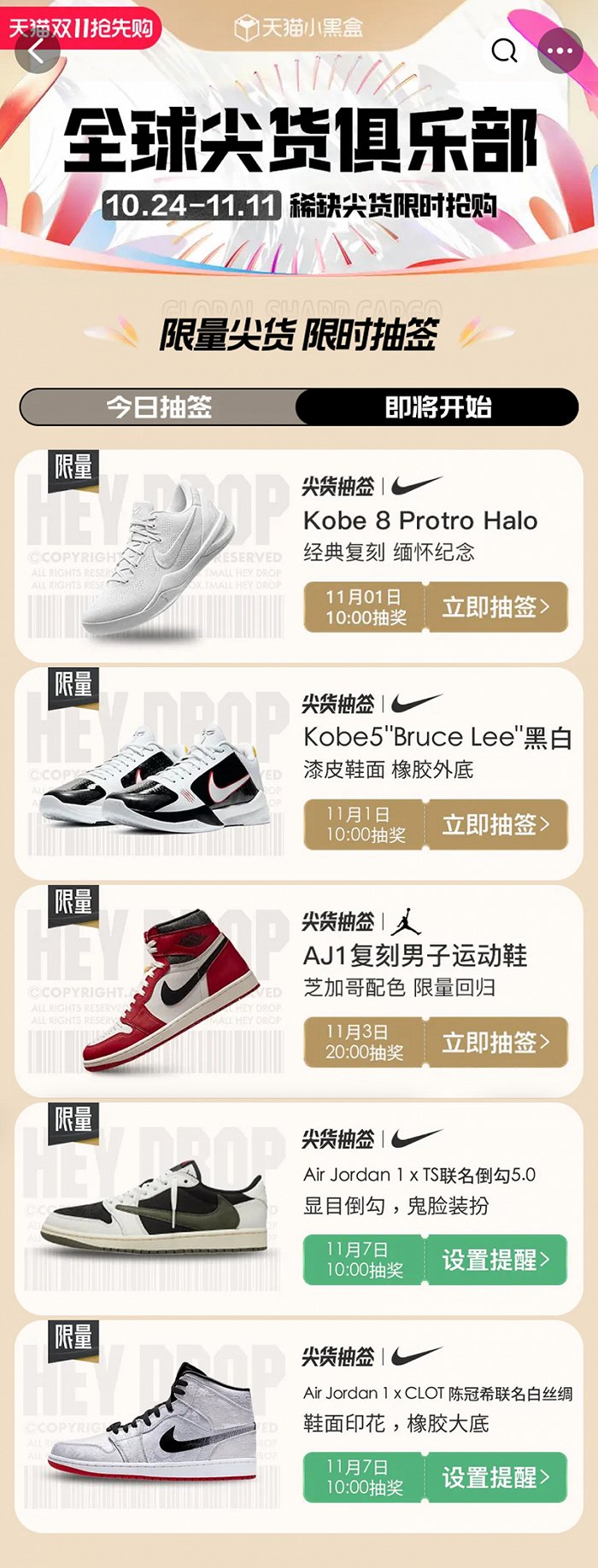Set reminder for Air Jordan 1 x CLOT 白丝绸
The height and width of the screenshot is (1568, 598).
[495, 1477]
